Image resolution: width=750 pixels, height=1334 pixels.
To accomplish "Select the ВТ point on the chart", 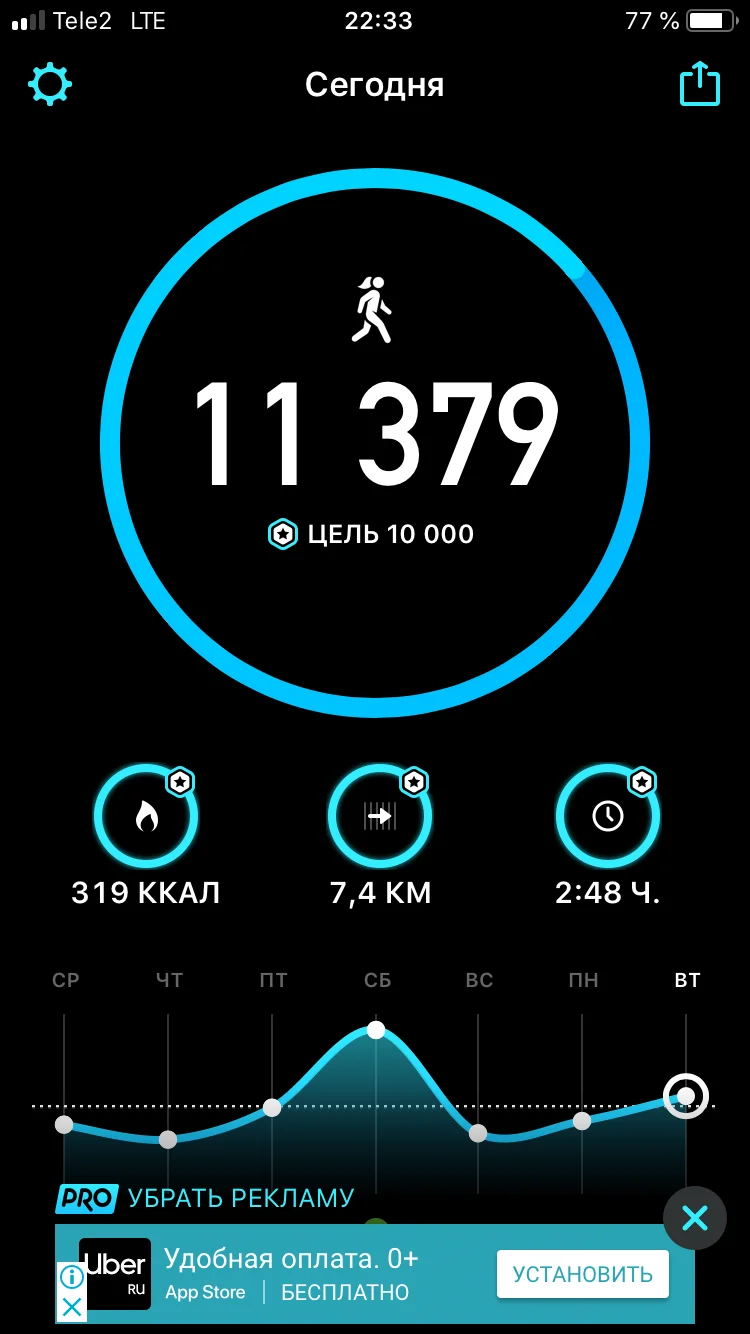I will click(686, 1096).
